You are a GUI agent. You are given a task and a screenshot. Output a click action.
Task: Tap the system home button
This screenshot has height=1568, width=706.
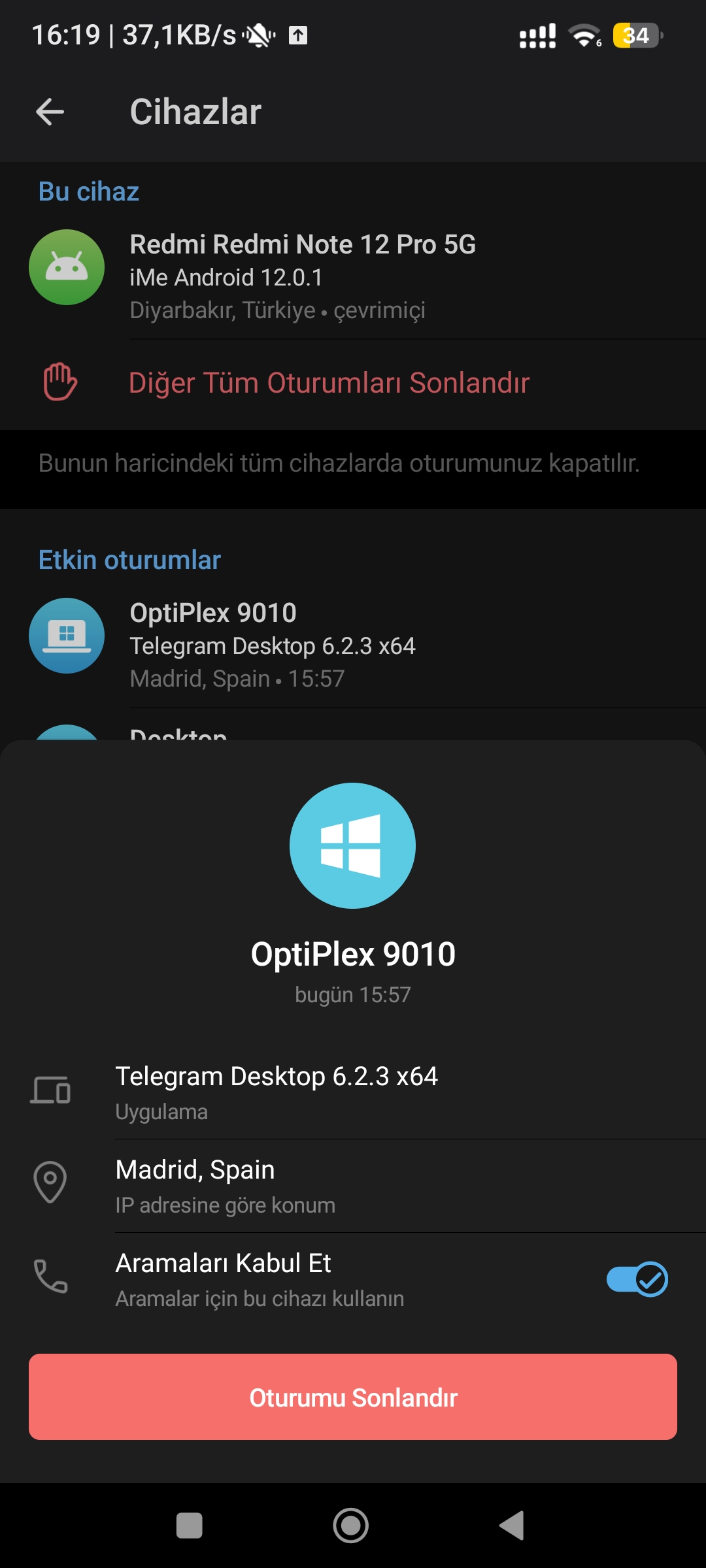[x=351, y=1526]
